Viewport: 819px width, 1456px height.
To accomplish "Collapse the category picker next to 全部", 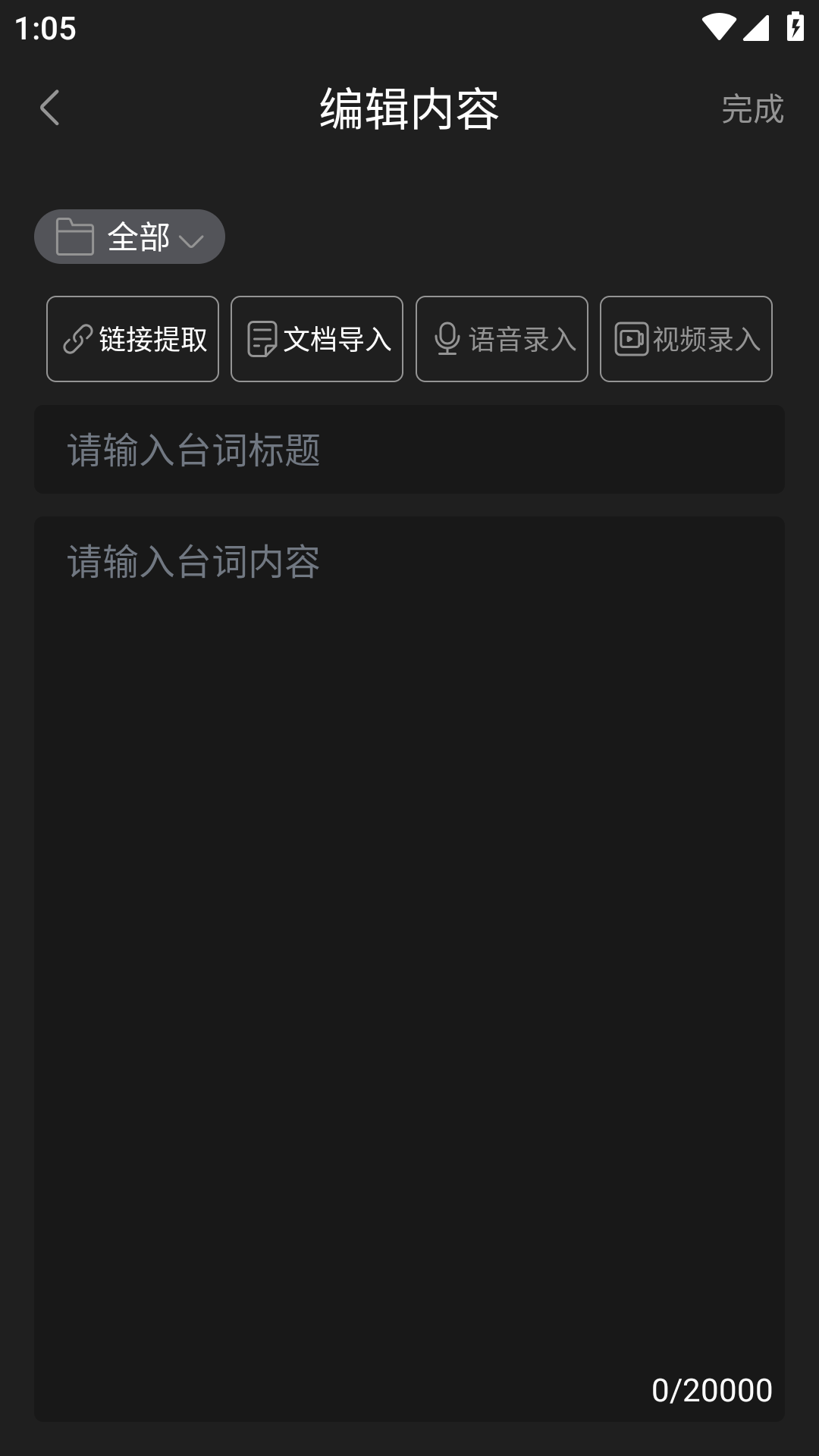I will (191, 240).
